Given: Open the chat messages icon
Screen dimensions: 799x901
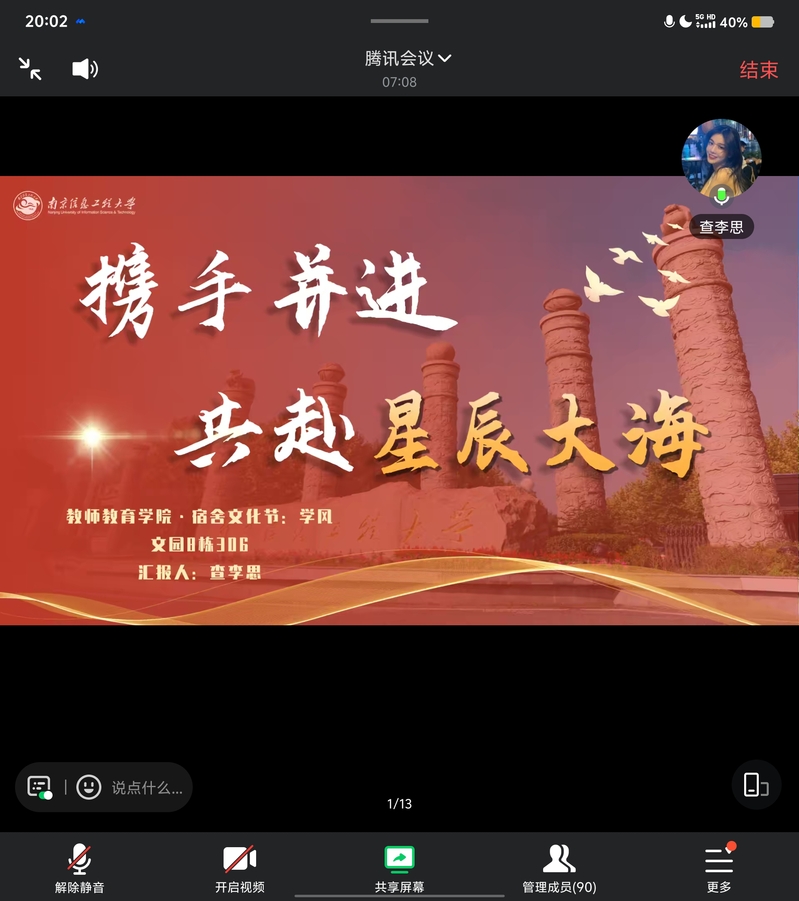Looking at the screenshot, I should (x=40, y=787).
